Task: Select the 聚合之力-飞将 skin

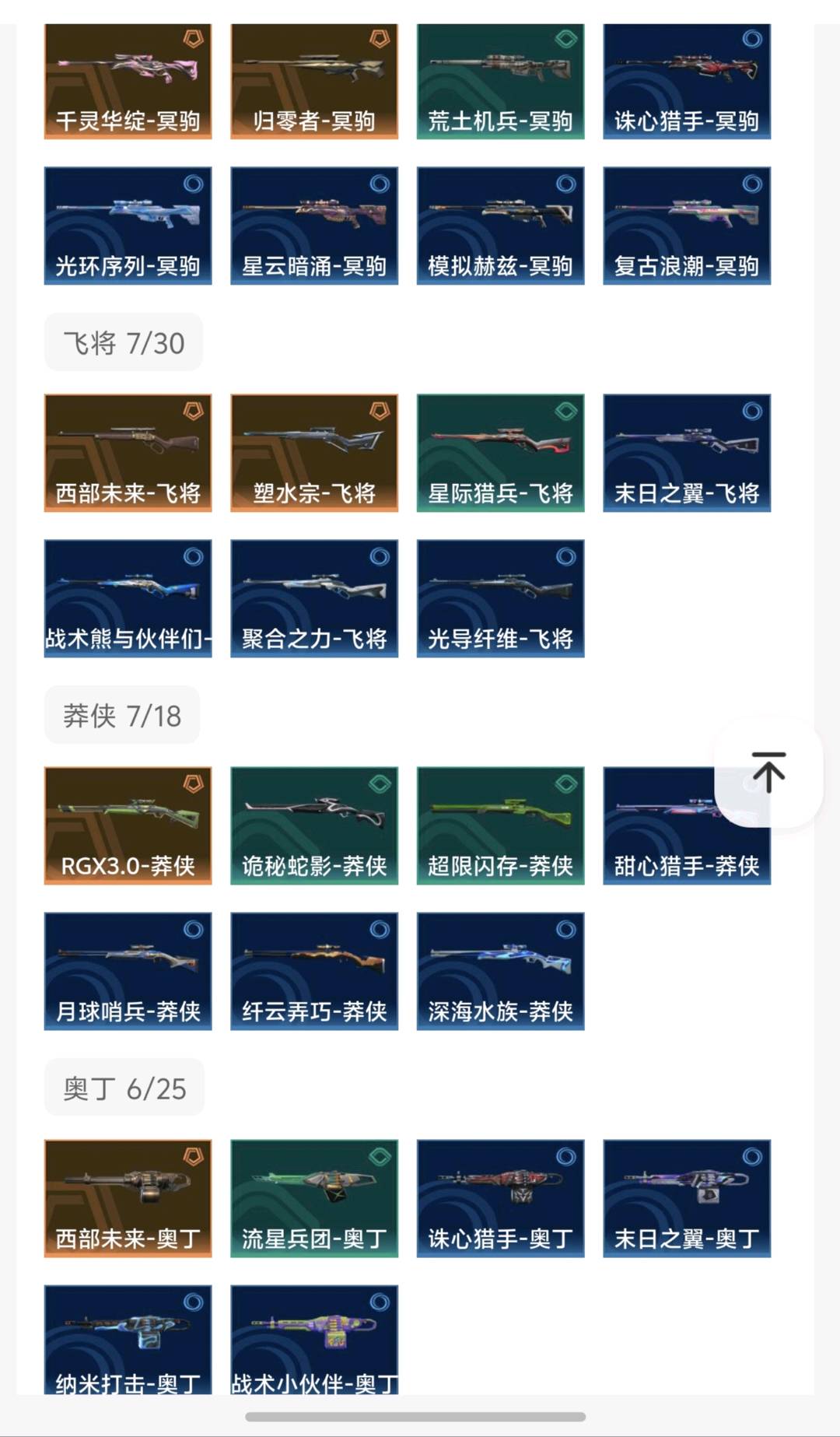Action: pyautogui.click(x=314, y=598)
